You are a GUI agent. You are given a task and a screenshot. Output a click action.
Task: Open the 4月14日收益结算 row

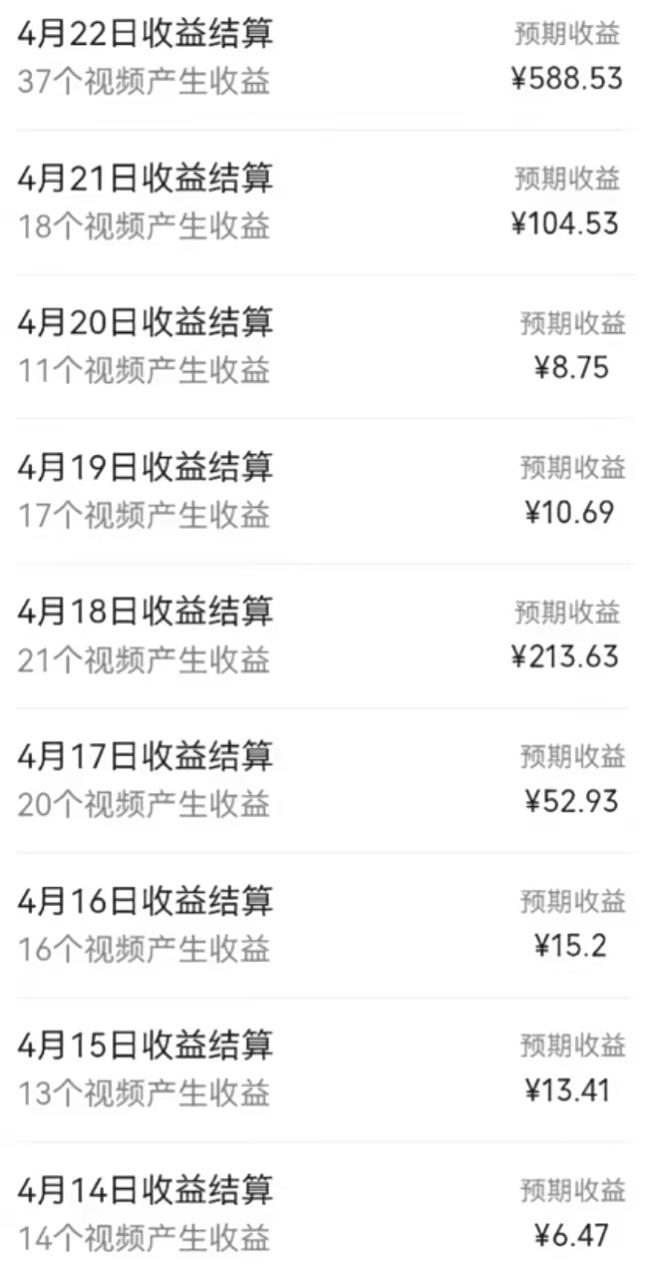click(145, 1191)
